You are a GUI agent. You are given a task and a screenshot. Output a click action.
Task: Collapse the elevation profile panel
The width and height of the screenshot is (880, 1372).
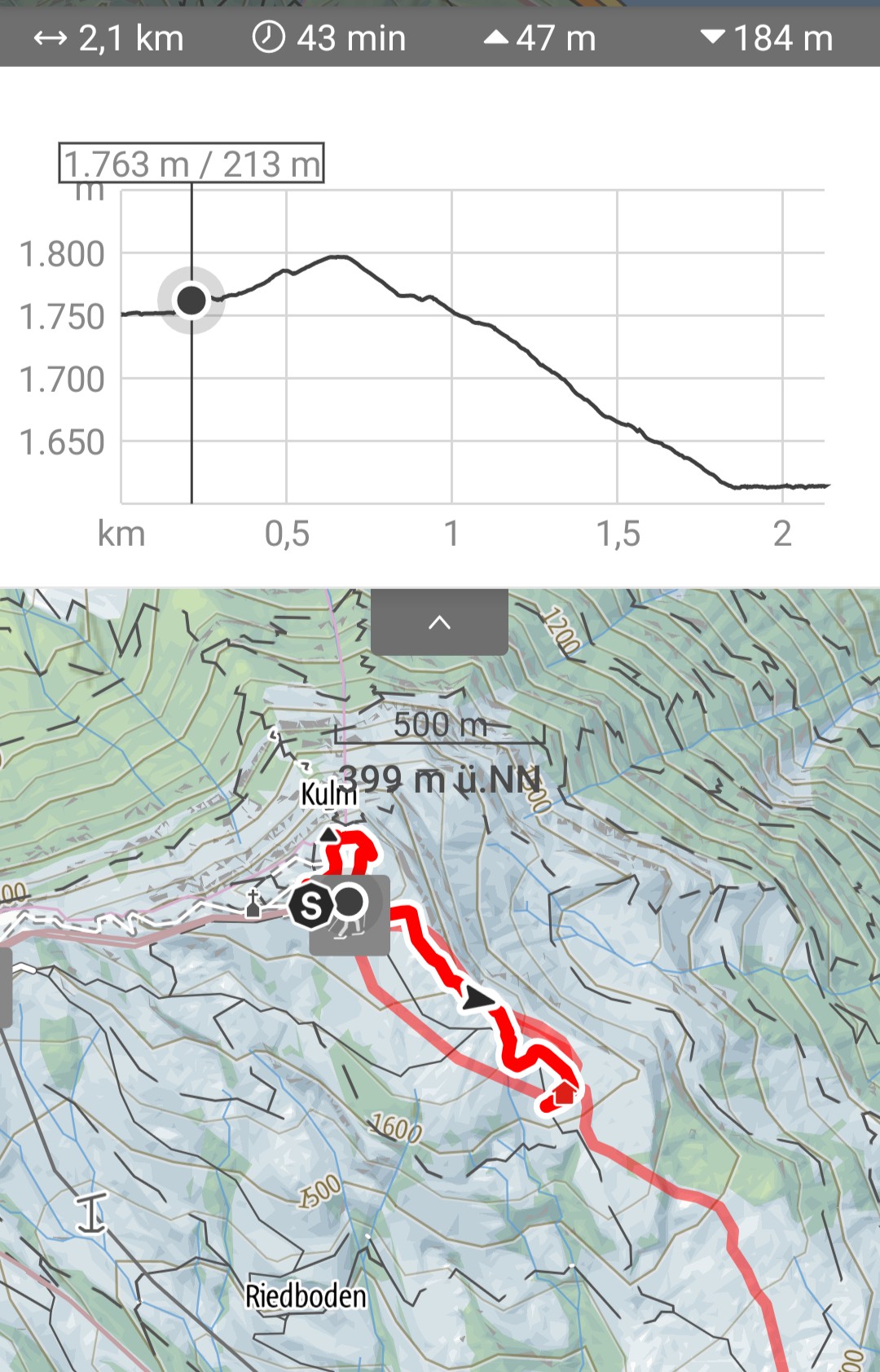(439, 623)
